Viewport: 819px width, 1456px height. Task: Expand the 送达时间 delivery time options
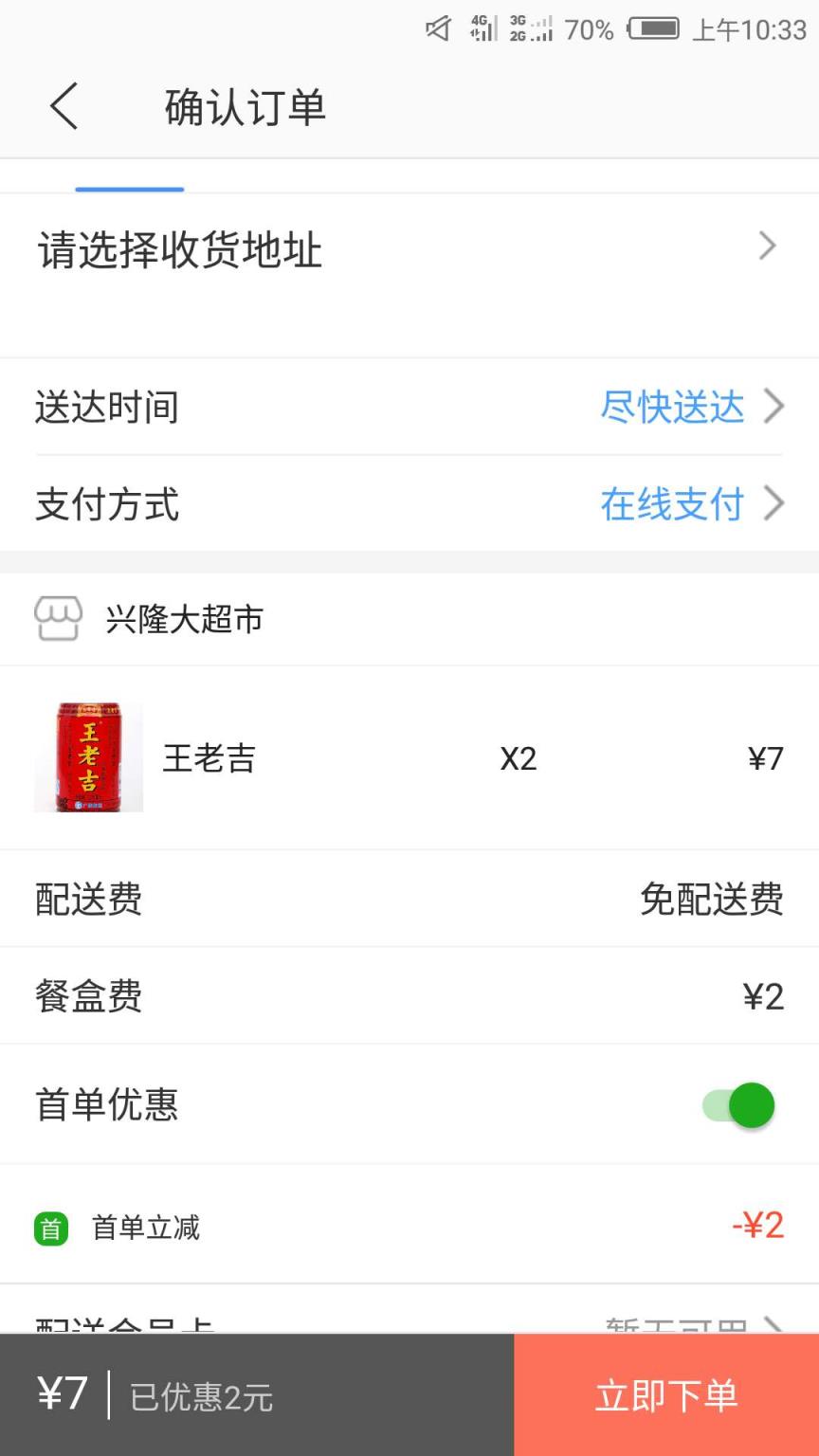coord(409,407)
